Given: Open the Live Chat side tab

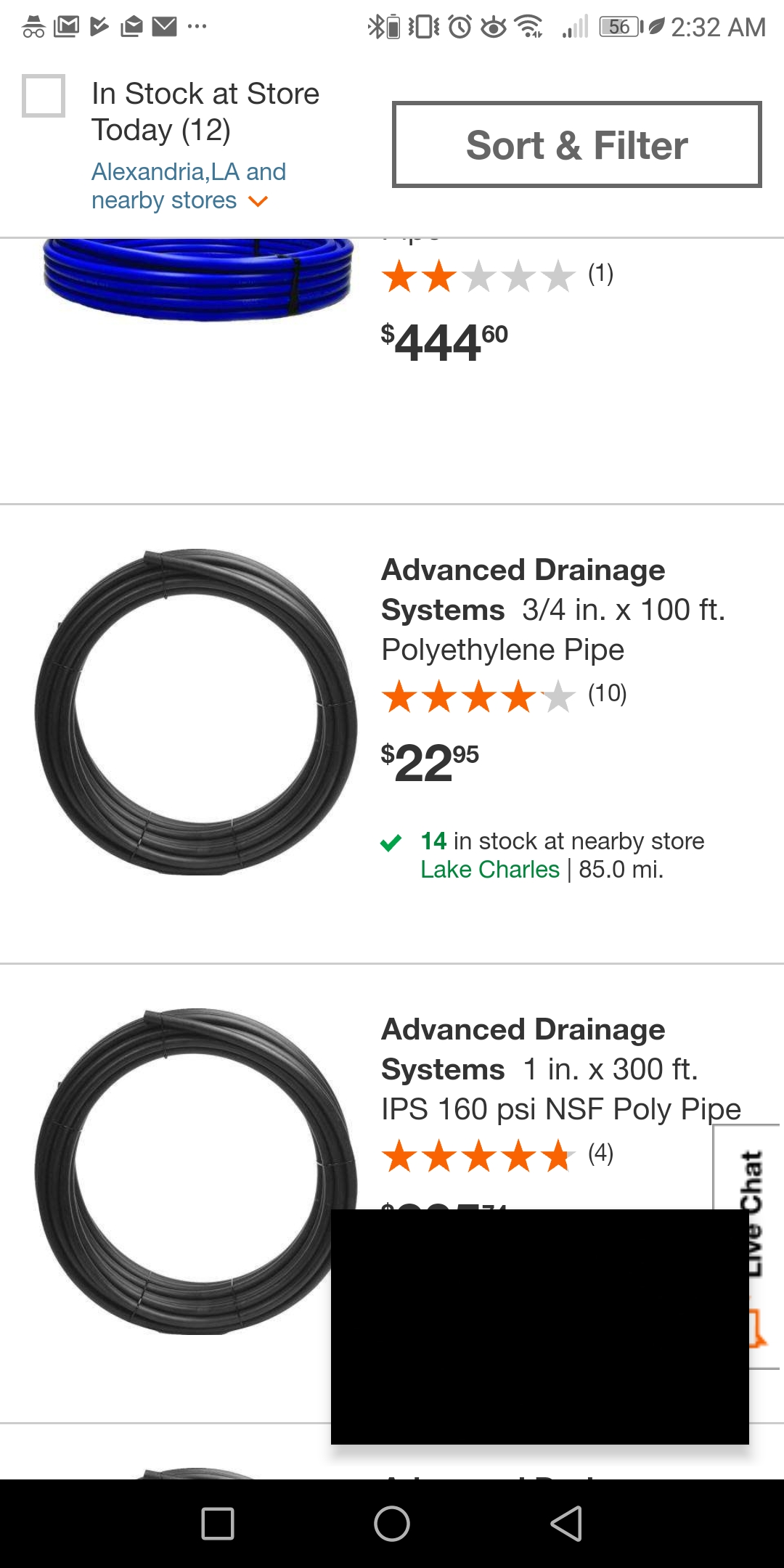Looking at the screenshot, I should coord(748,1246).
